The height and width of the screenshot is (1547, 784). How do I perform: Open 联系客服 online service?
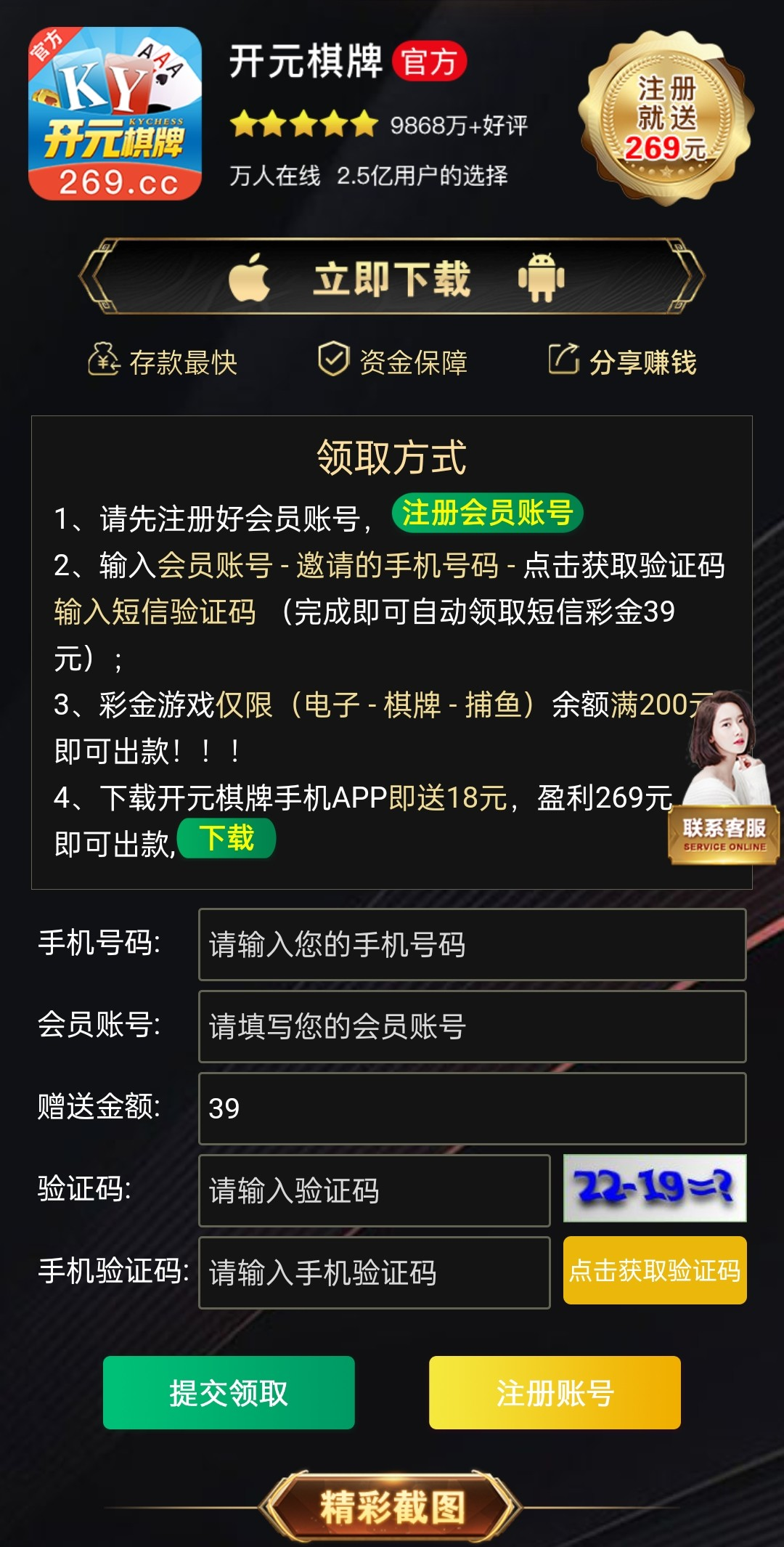tap(723, 835)
